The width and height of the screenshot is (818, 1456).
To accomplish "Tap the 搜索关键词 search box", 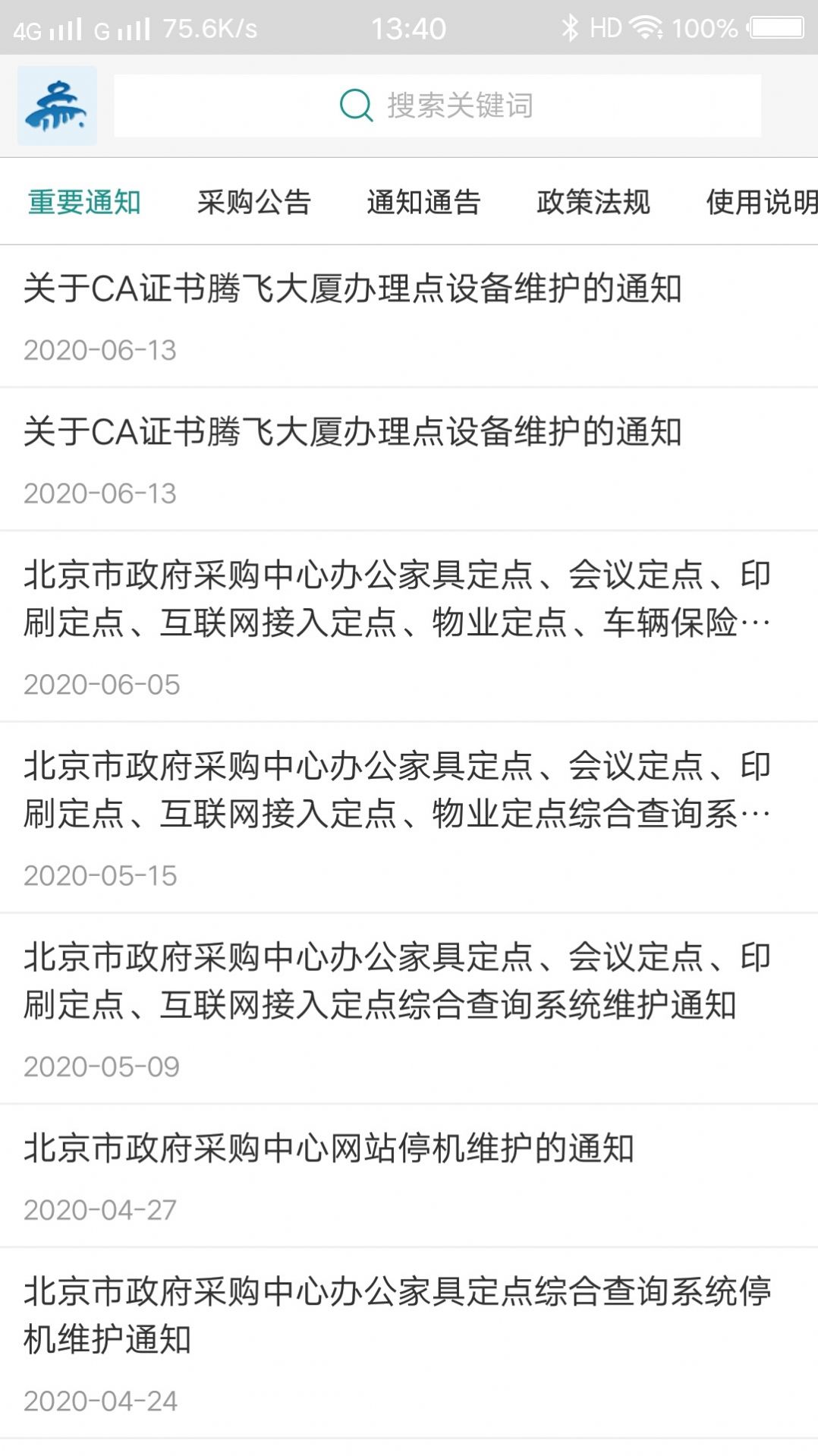I will pyautogui.click(x=437, y=106).
